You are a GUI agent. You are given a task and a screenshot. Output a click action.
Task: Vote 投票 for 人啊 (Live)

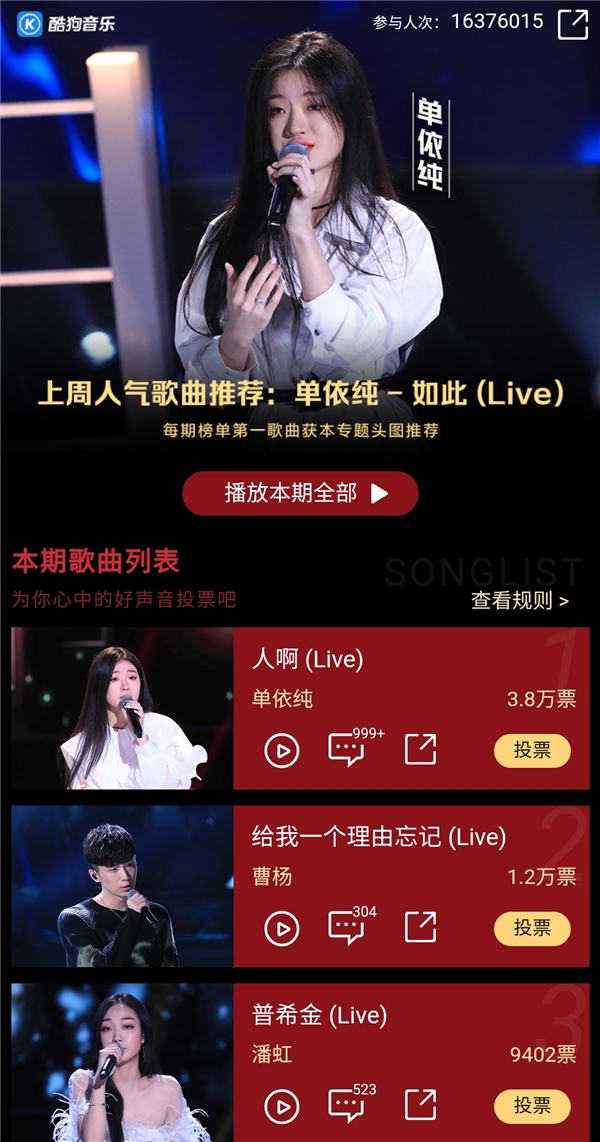pyautogui.click(x=532, y=751)
